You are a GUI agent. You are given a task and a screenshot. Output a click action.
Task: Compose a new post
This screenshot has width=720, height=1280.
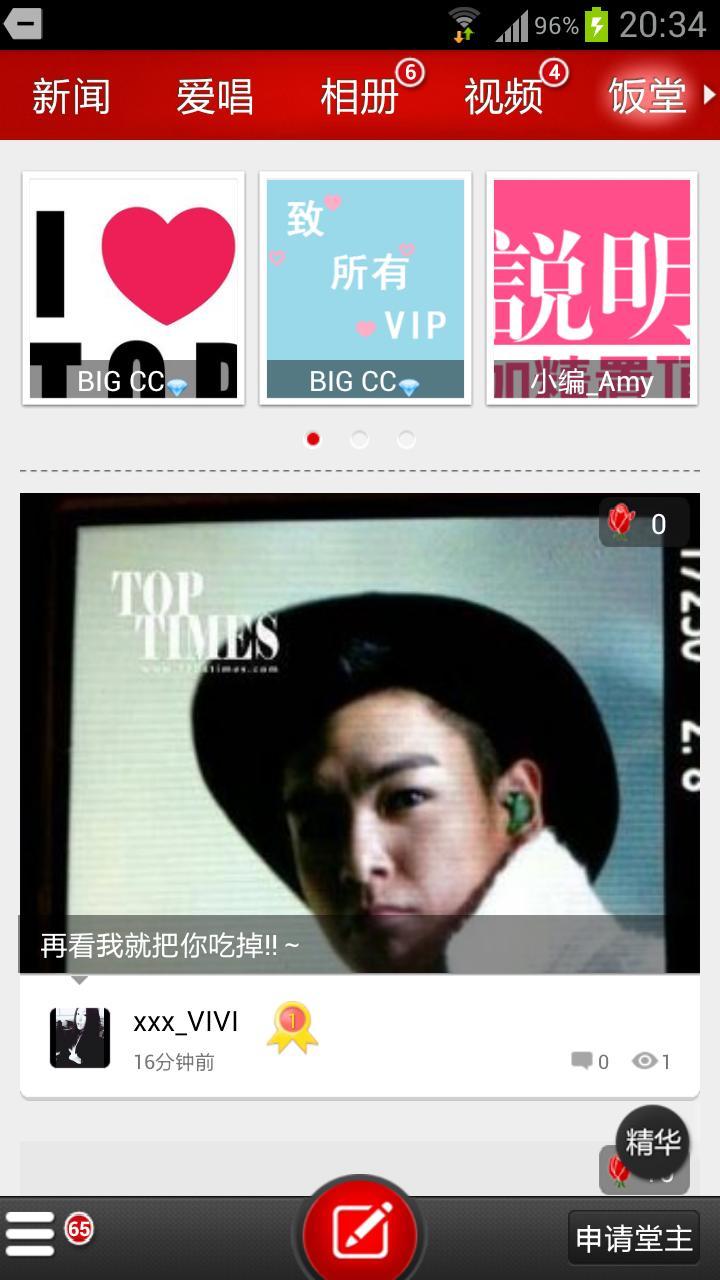(360, 1231)
